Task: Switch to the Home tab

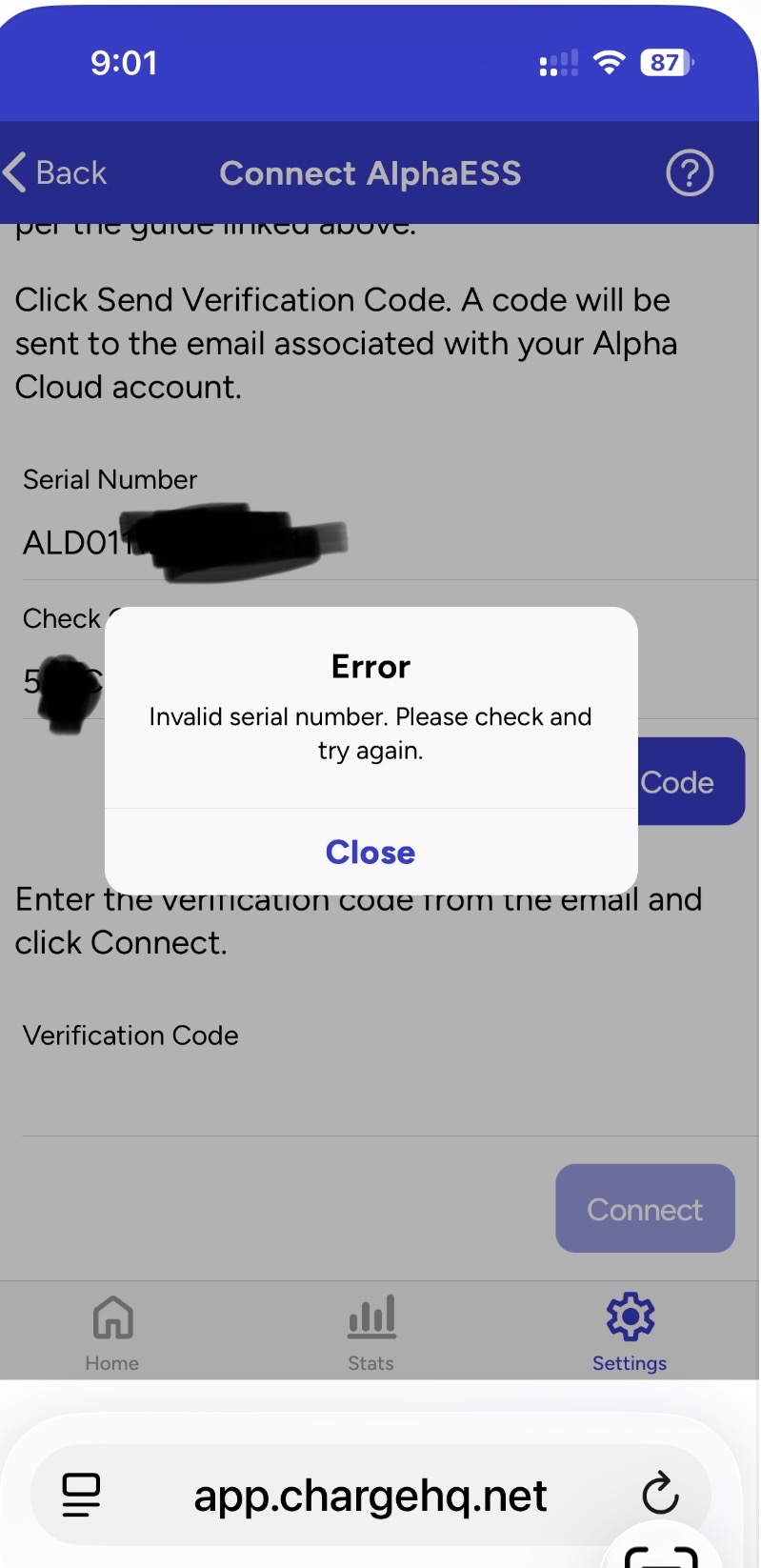Action: [x=112, y=1332]
